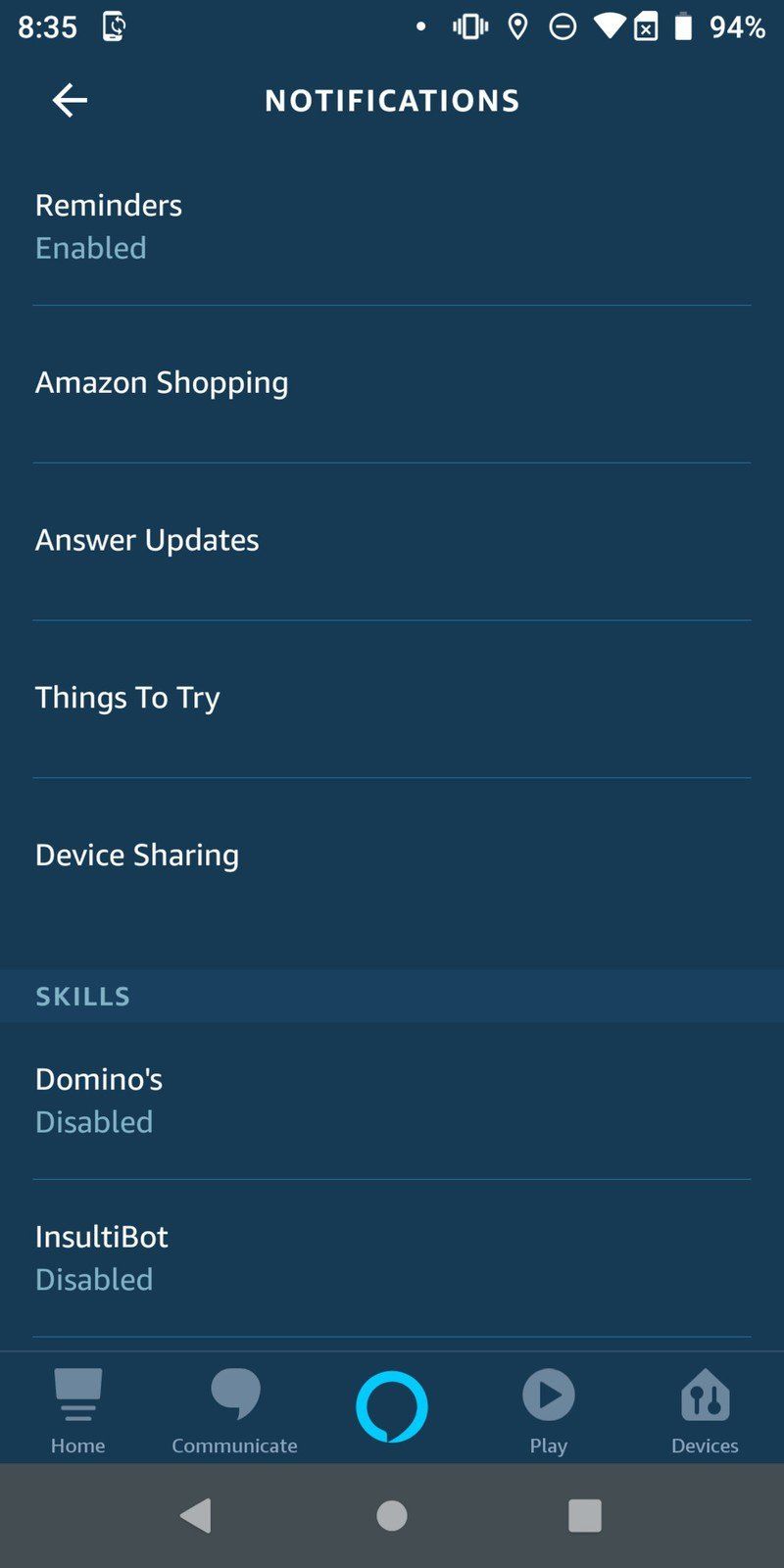Open the Play media icon
This screenshot has height=1568, width=784.
548,1408
